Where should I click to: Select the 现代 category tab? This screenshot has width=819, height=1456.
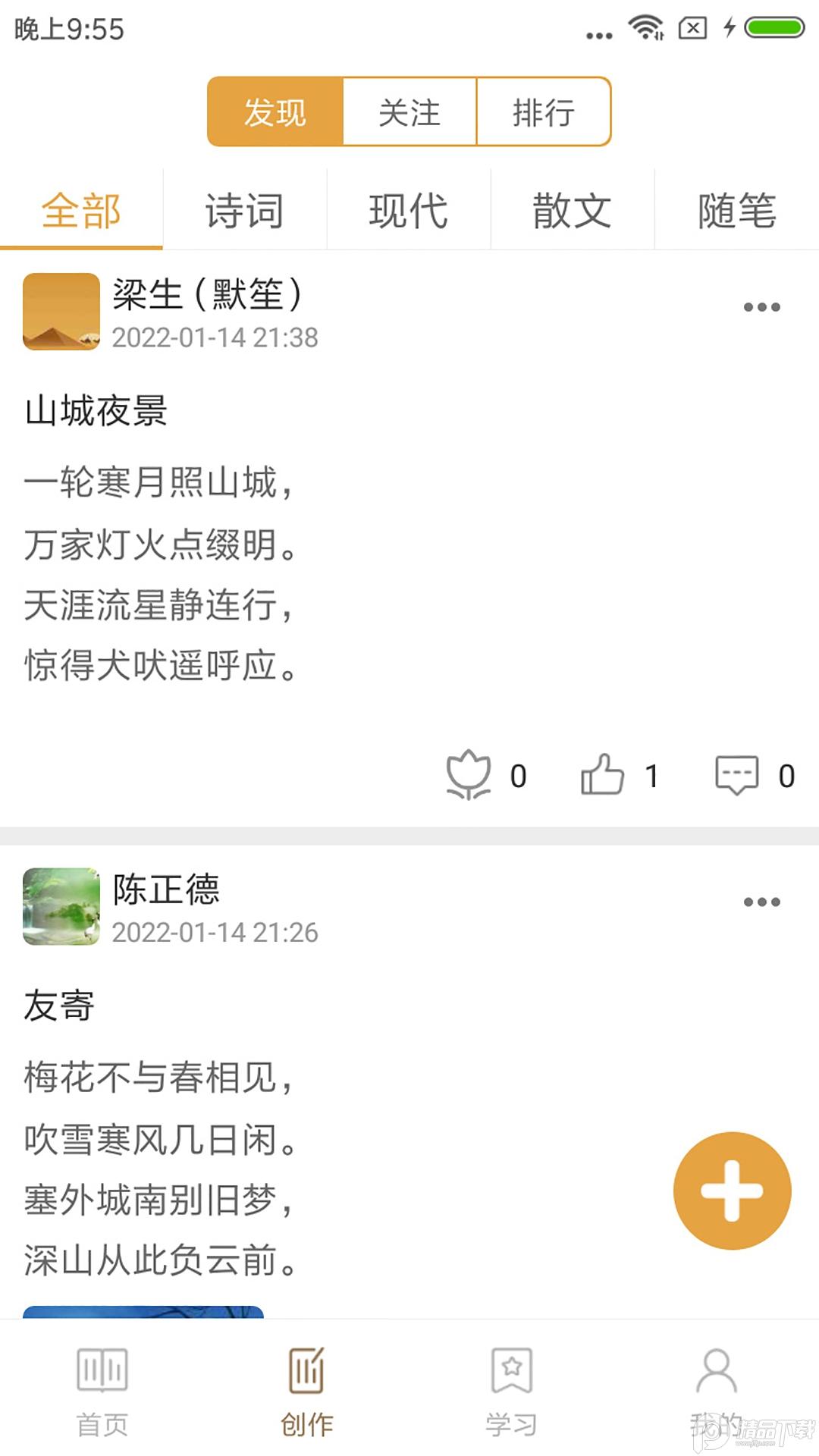(x=409, y=212)
